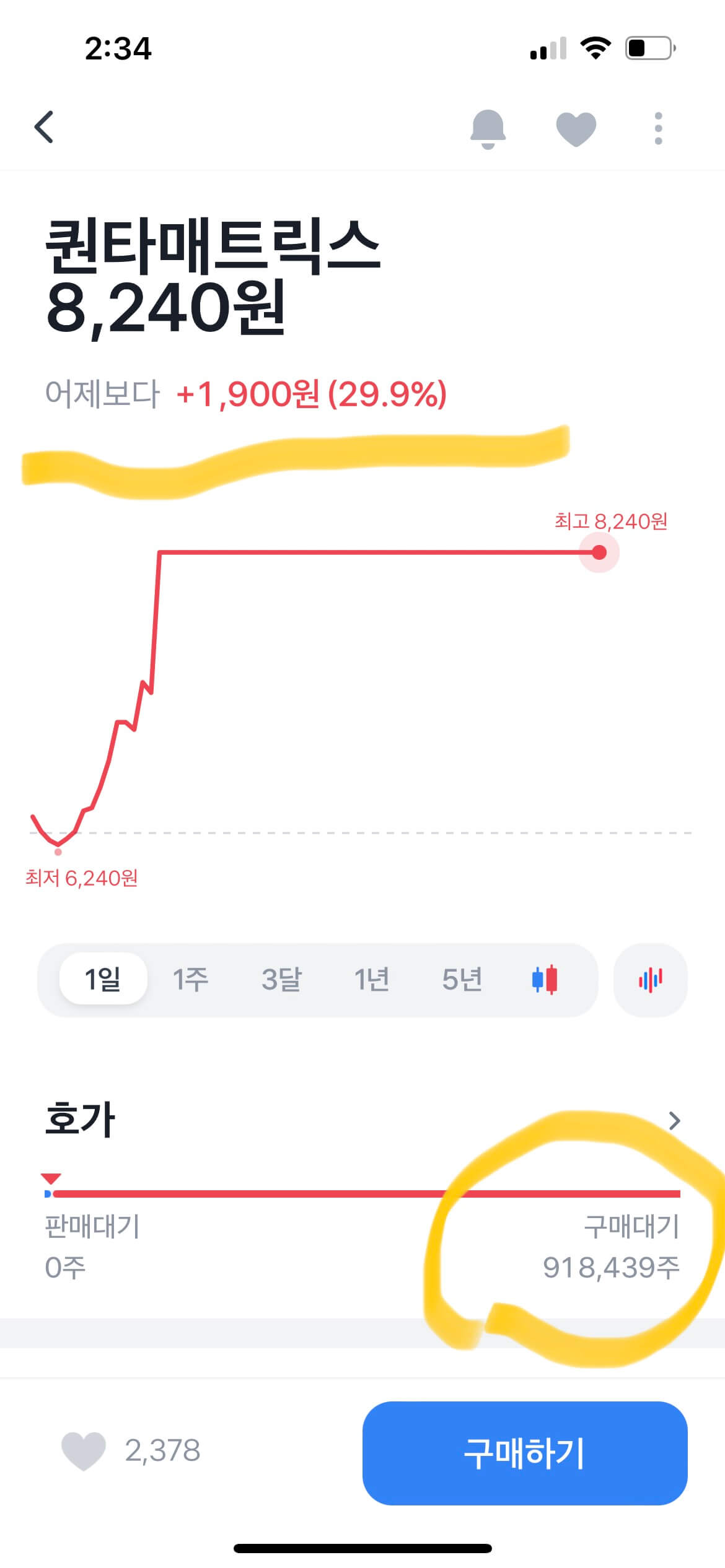Add 퀀타매트릭스 to favorites with top heart

(x=576, y=129)
